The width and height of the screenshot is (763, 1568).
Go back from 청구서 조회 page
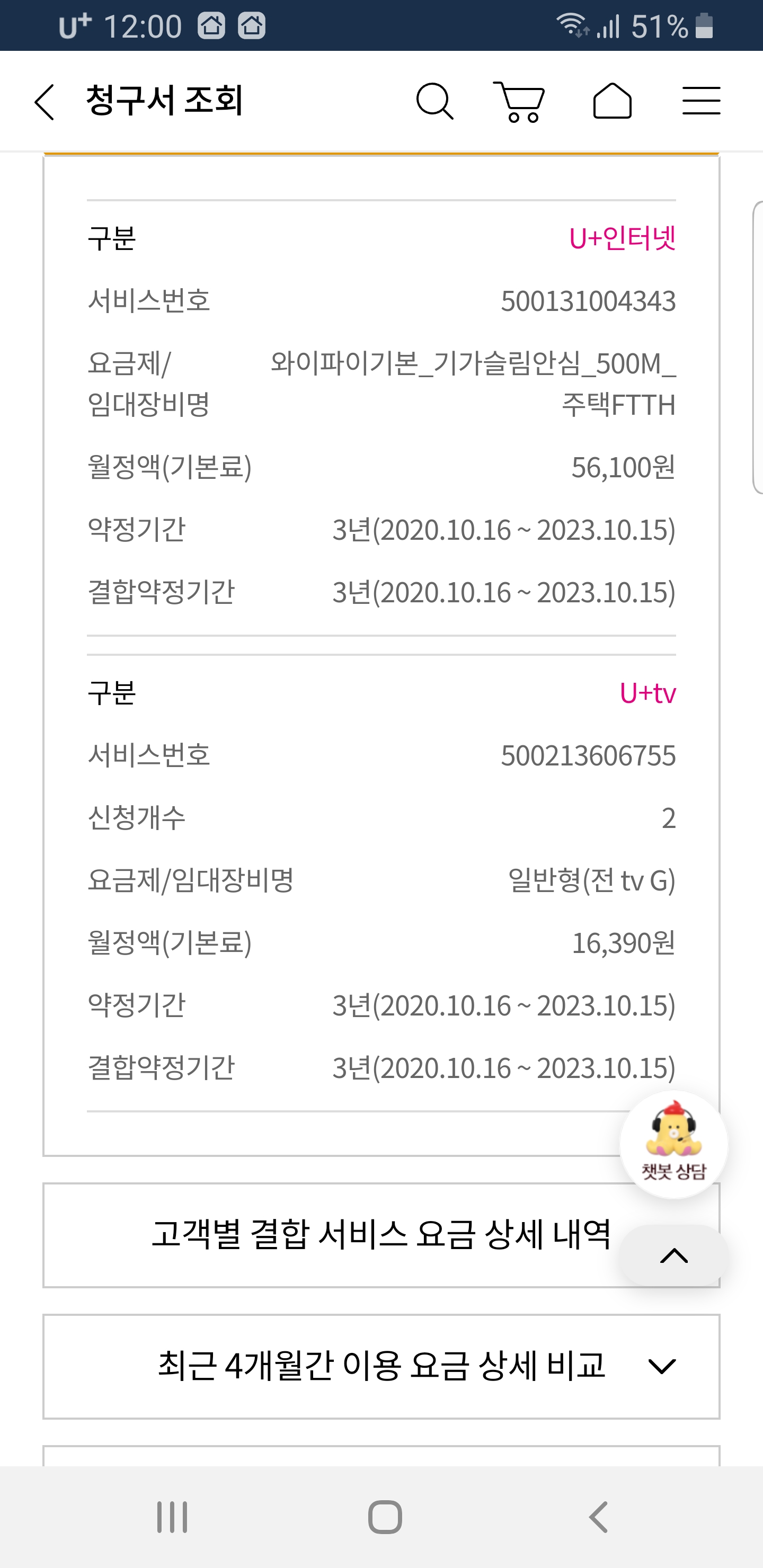(x=45, y=102)
